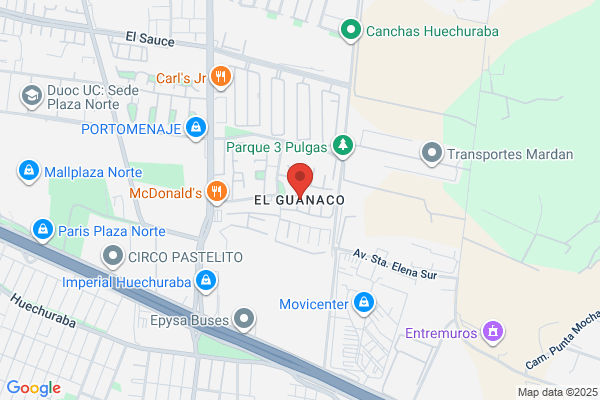The image size is (600, 400).
Task: Open the Carl's Jr restaurant marker
Action: [x=221, y=77]
